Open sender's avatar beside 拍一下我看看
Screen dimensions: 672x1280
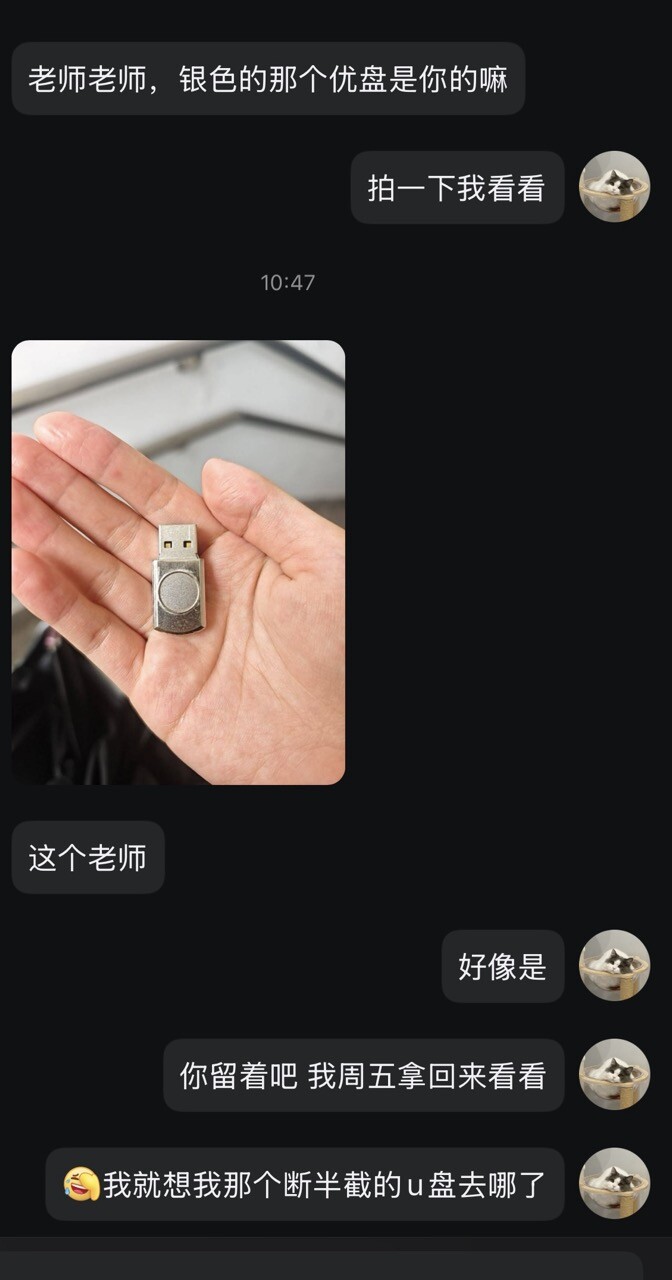click(615, 187)
